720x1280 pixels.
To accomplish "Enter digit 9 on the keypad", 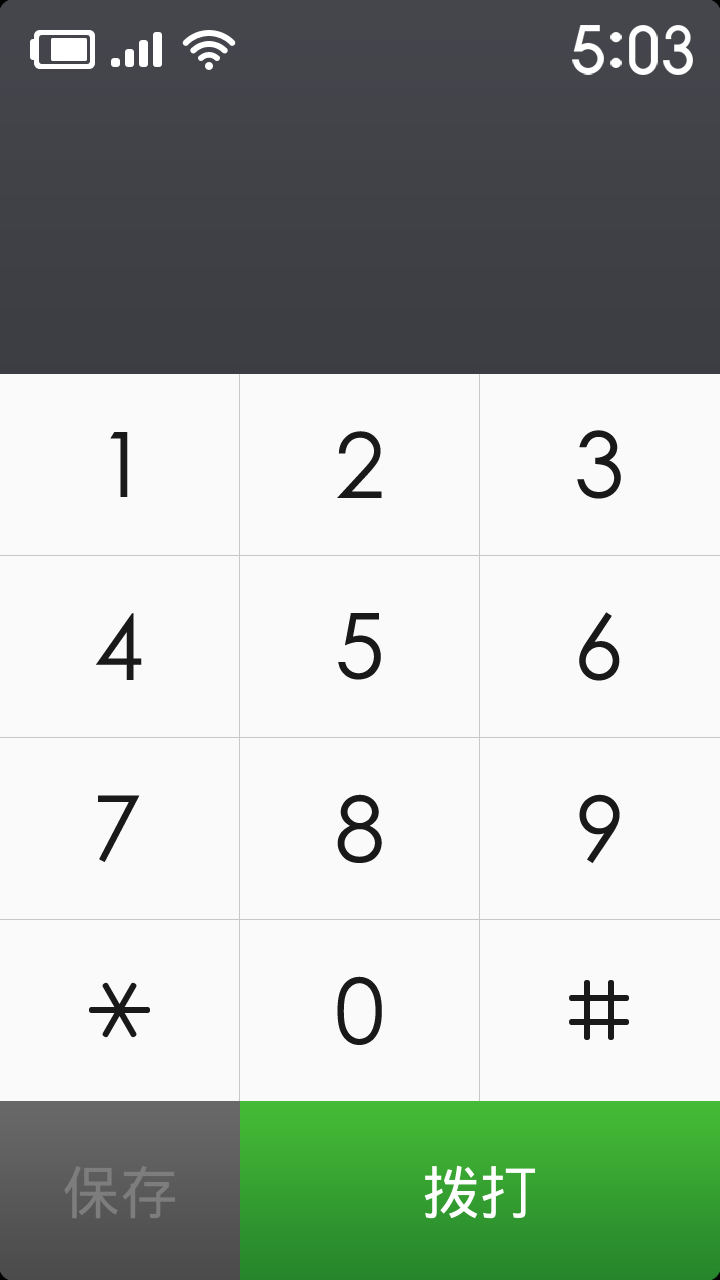I will [x=600, y=829].
